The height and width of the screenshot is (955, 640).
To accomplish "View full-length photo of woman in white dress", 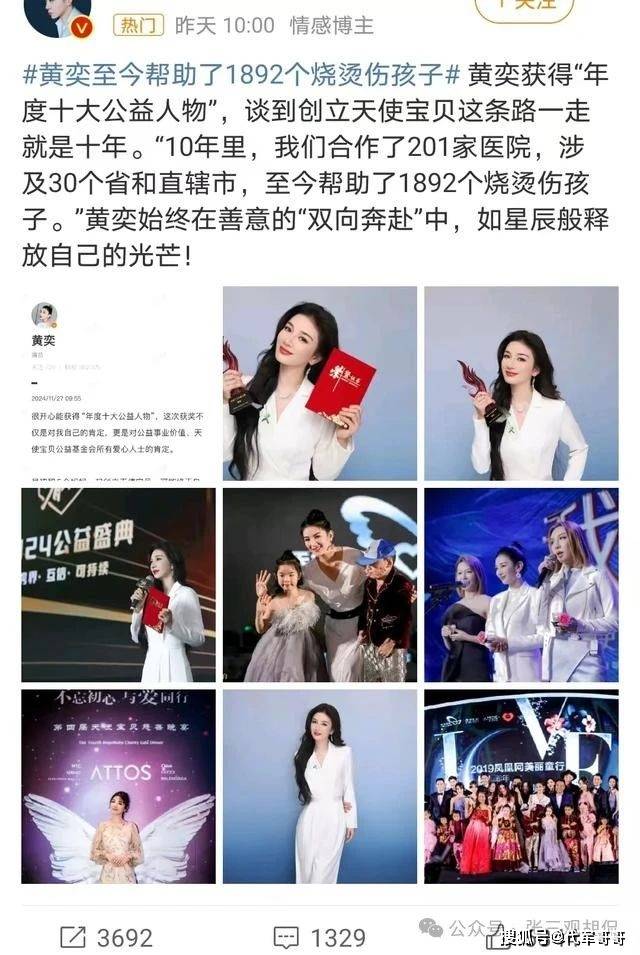I will [x=319, y=786].
